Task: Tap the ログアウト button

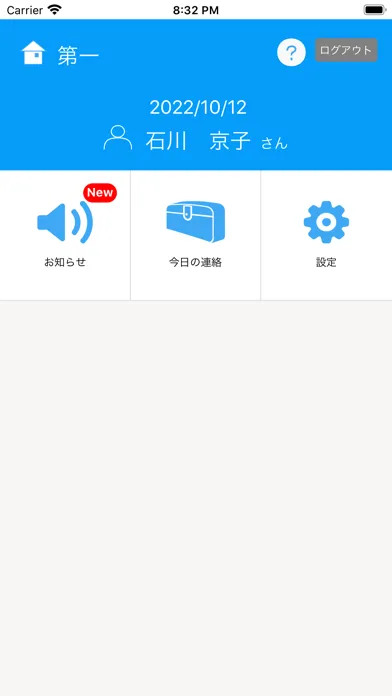Action: click(346, 50)
